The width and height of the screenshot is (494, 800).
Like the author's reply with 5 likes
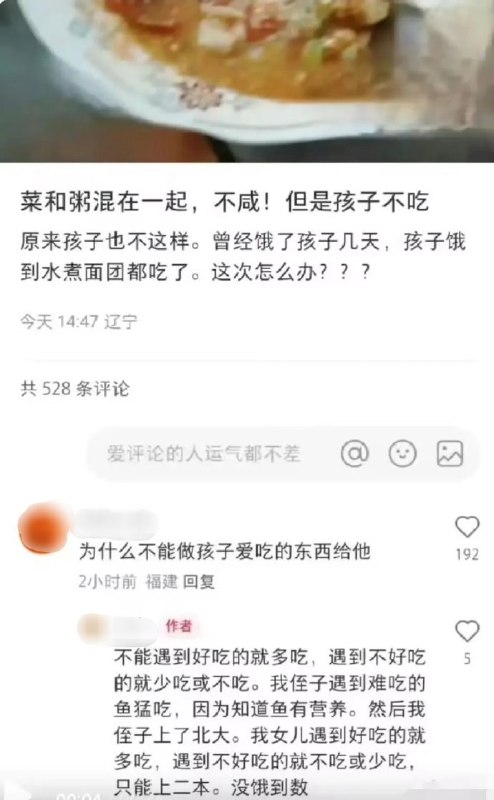(x=467, y=631)
